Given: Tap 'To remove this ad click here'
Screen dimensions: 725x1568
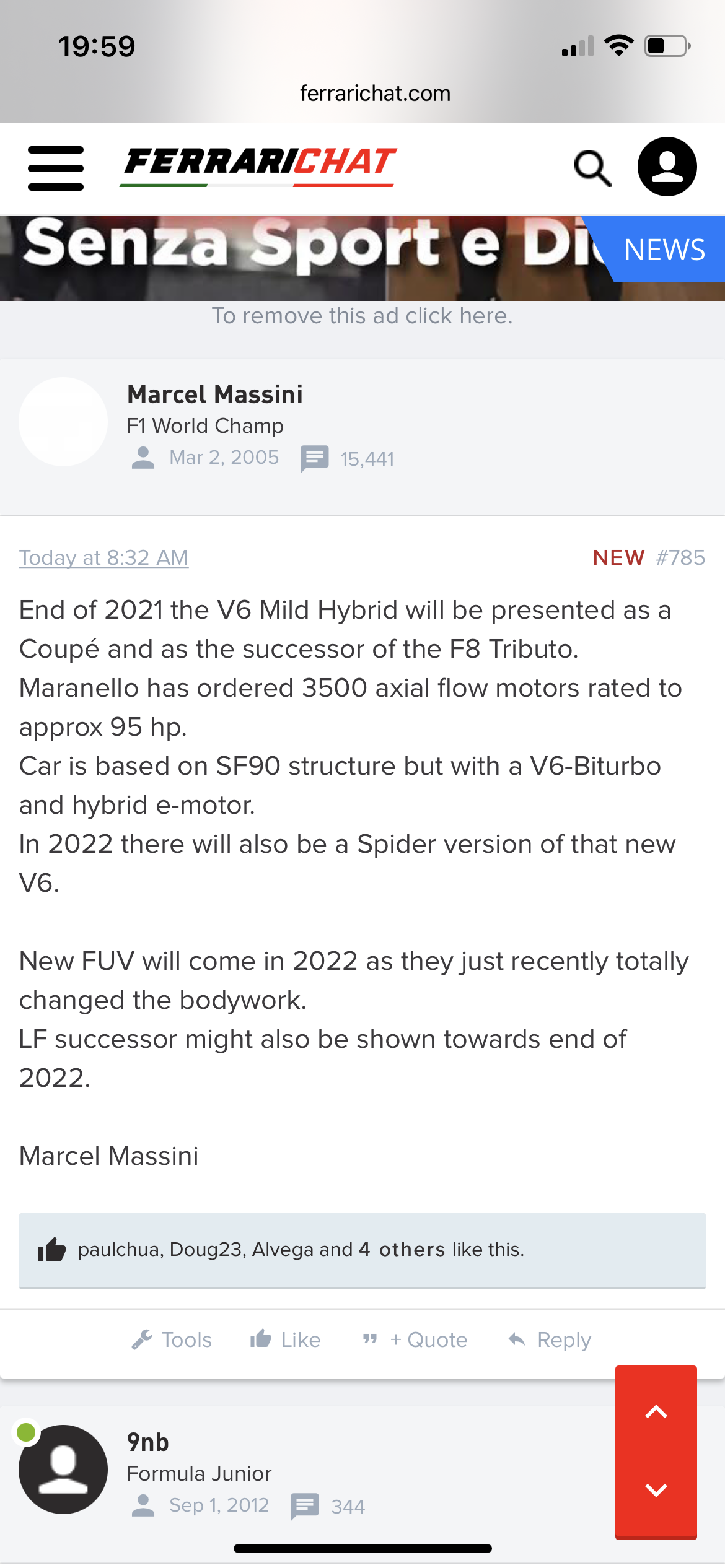Looking at the screenshot, I should click(362, 316).
